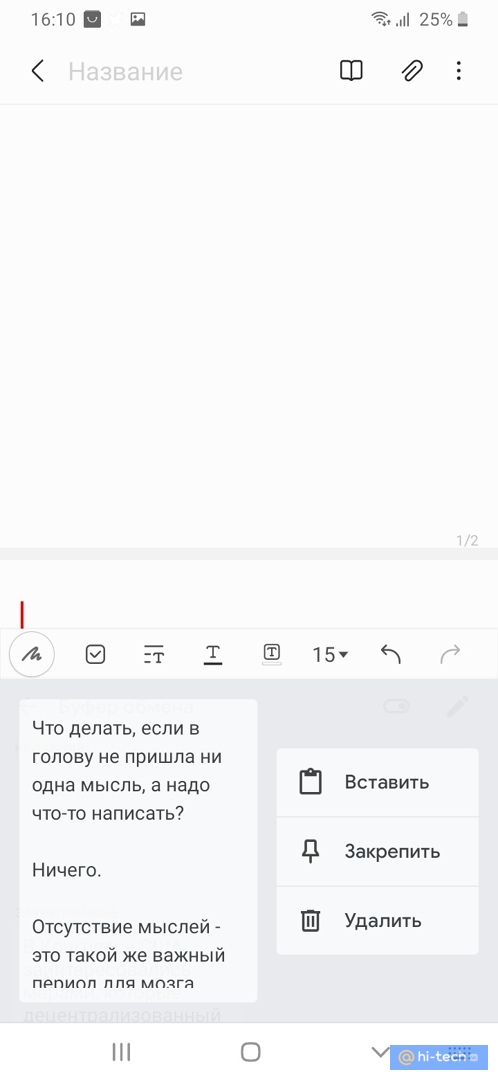
Task: Insert a checkbox list
Action: coord(95,654)
